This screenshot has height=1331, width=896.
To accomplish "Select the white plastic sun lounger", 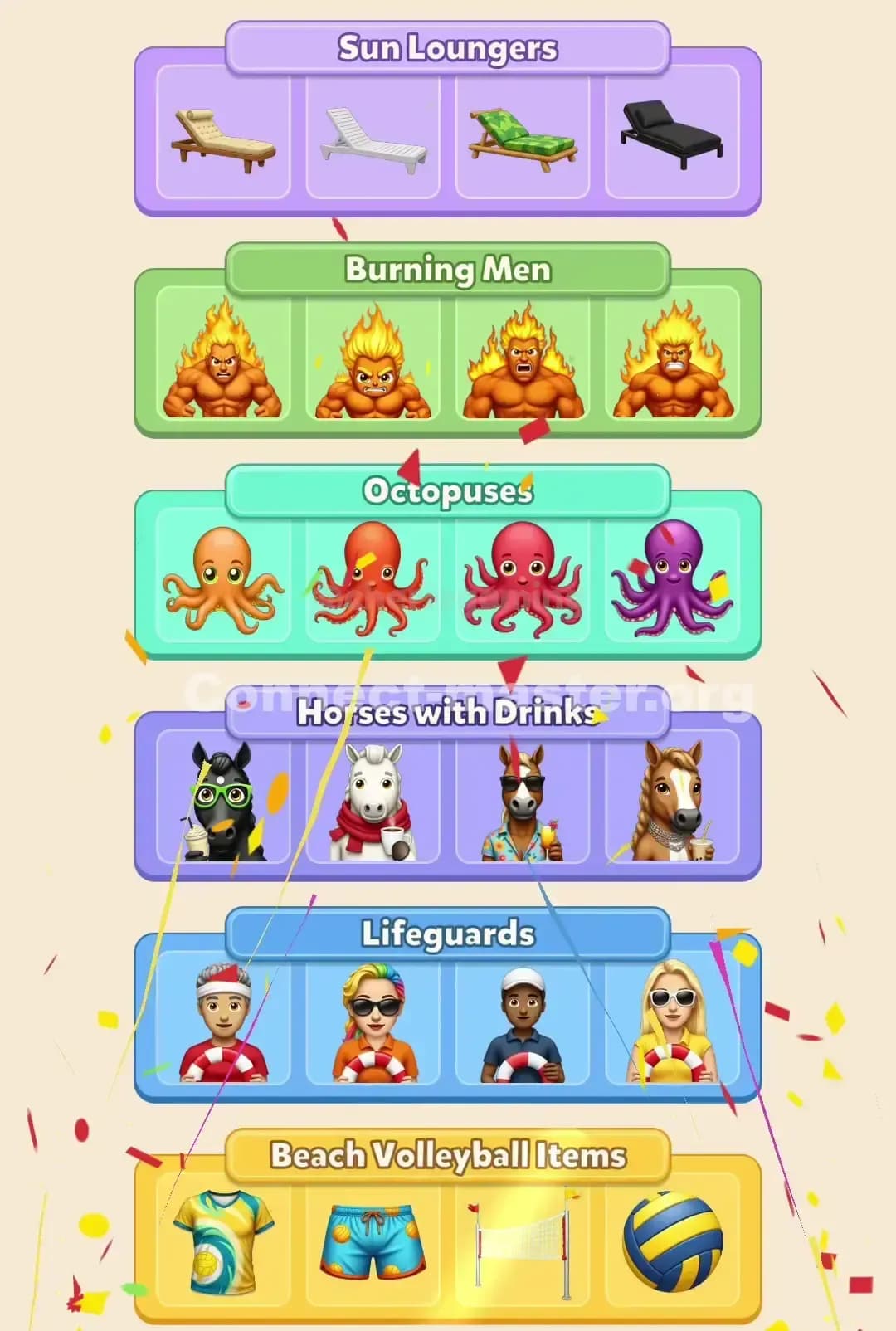I will tap(373, 137).
